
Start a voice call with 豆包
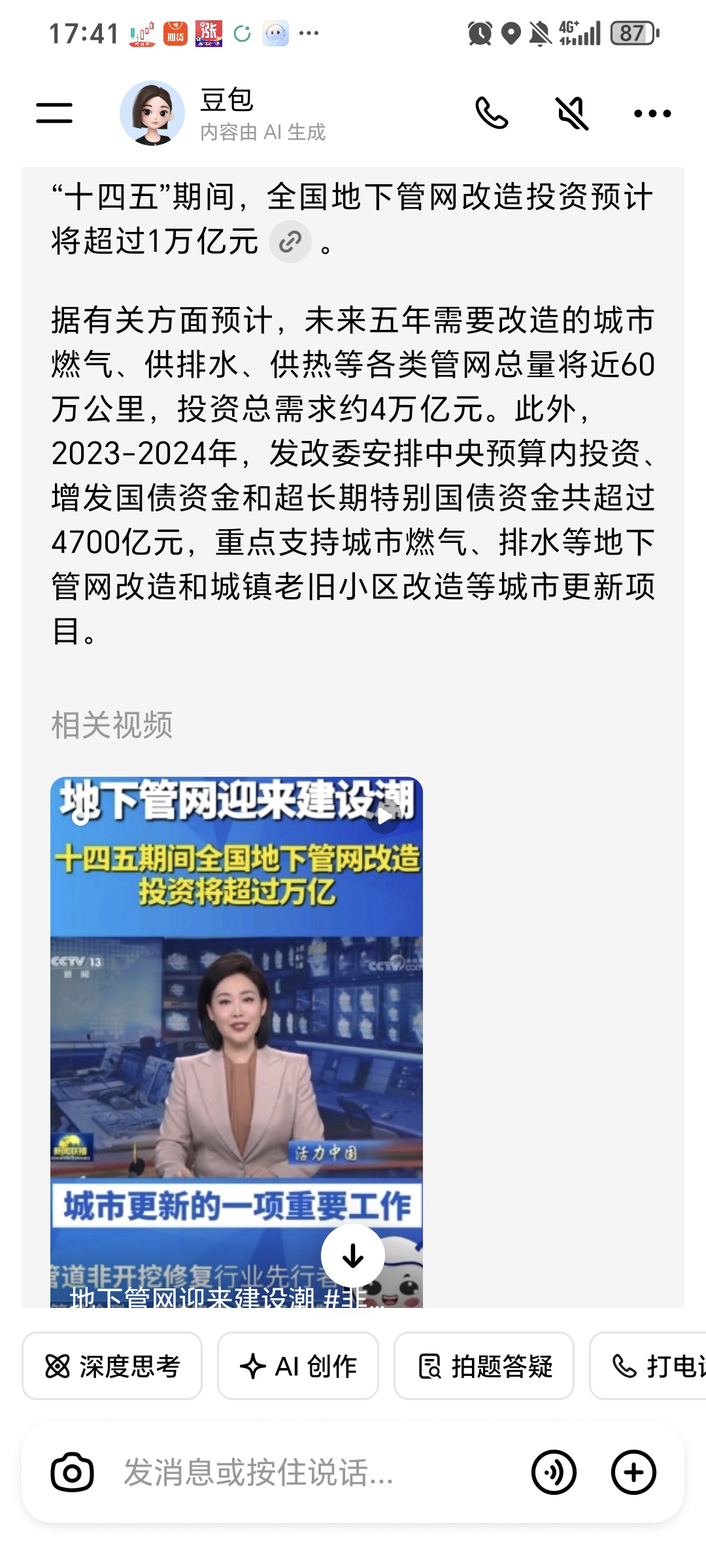[492, 113]
